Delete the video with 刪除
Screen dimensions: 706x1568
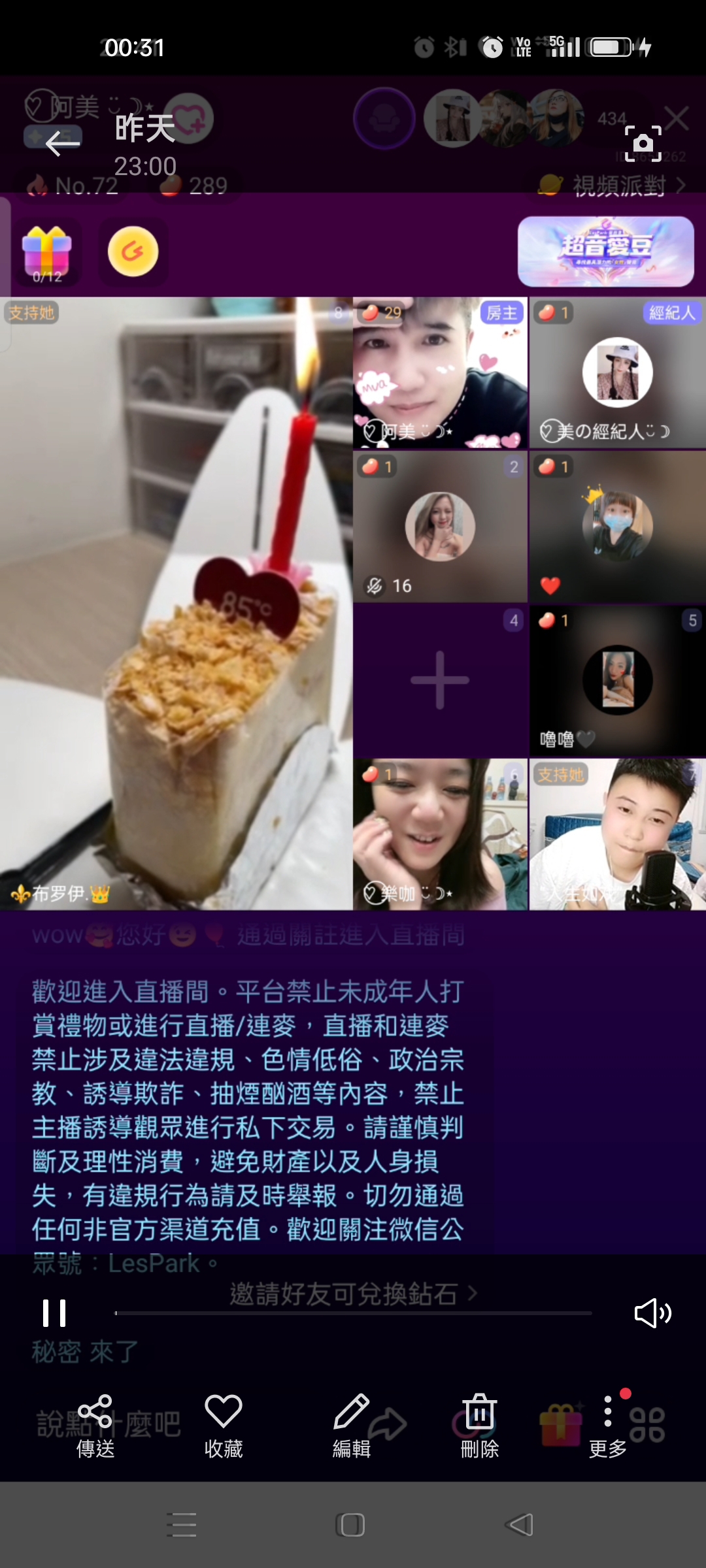click(479, 1426)
